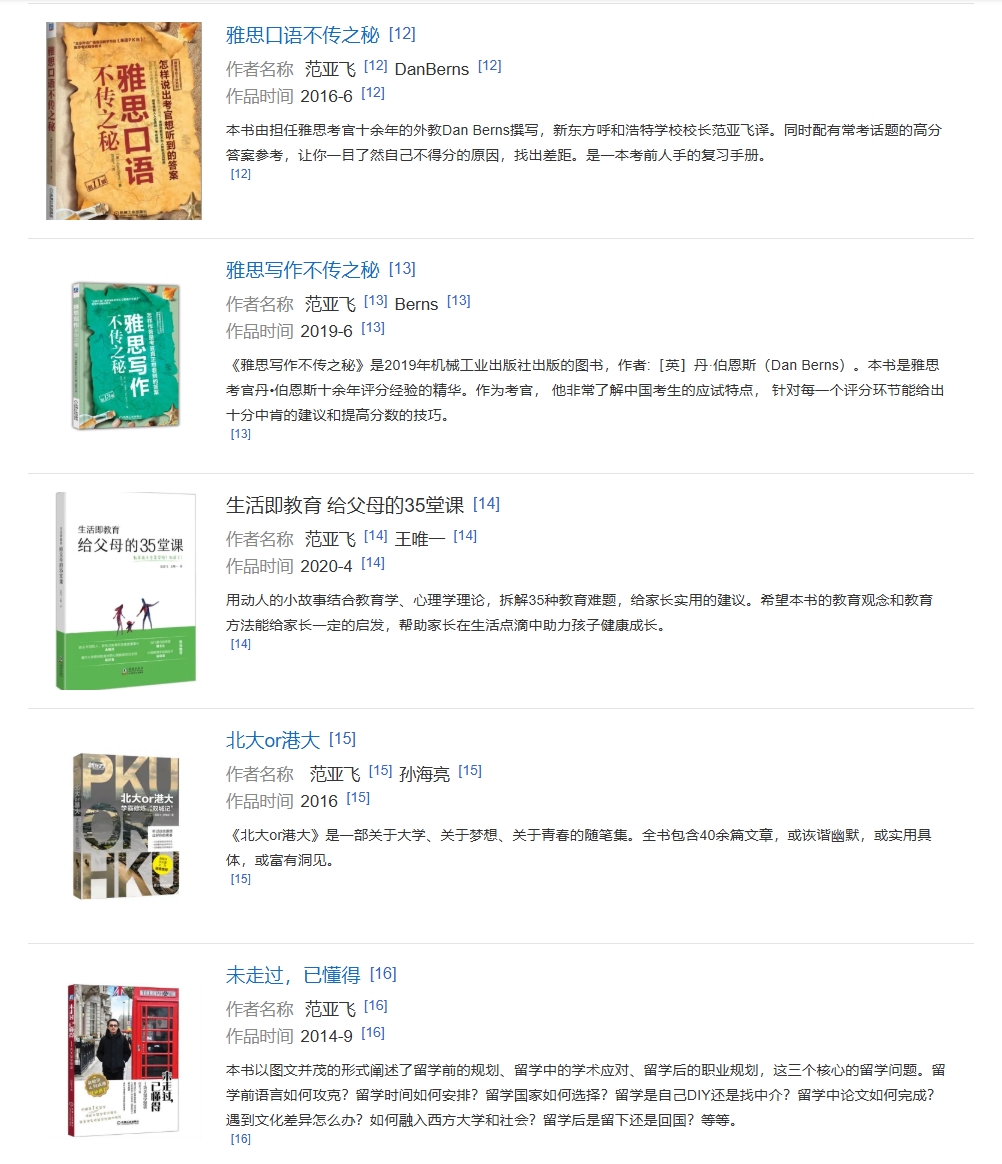
Task: View the 给父母的35堂课 book cover
Action: (125, 590)
